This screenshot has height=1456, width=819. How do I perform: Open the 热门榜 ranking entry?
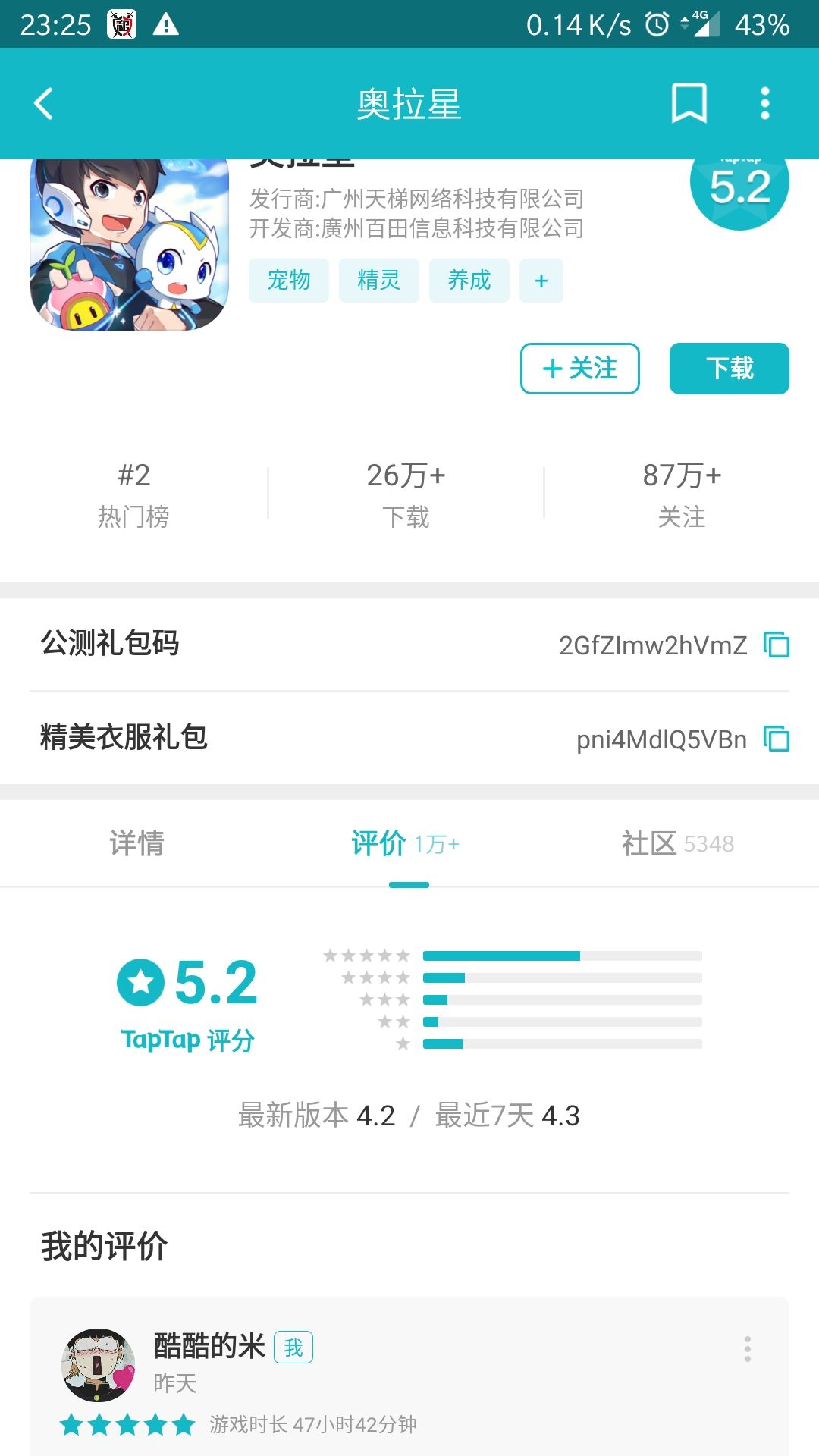[138, 493]
